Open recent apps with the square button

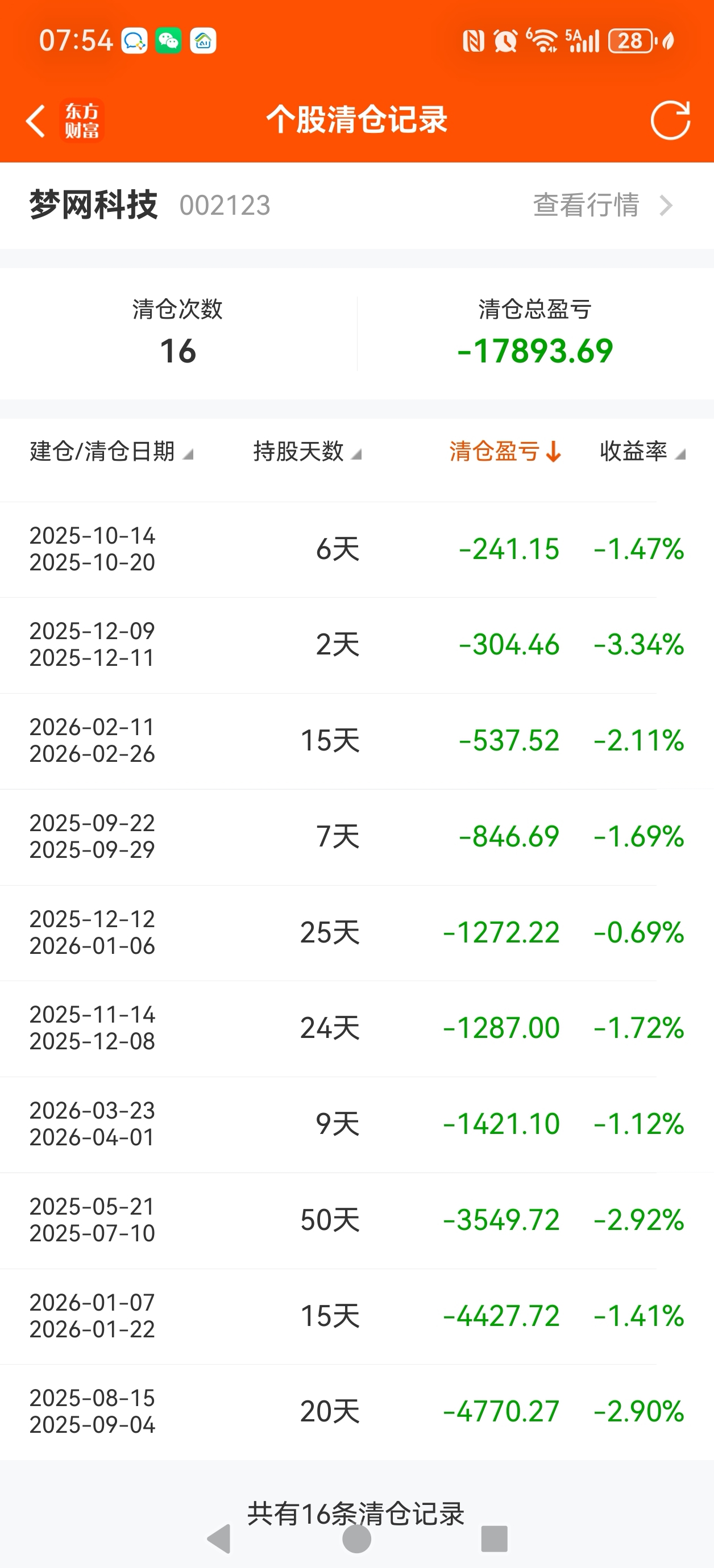[x=494, y=1540]
